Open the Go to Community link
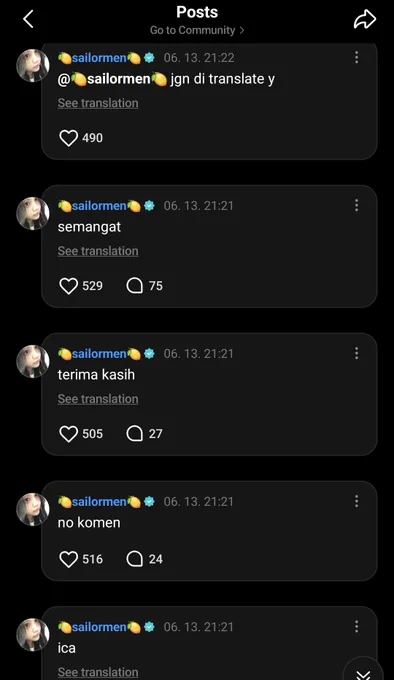Image resolution: width=394 pixels, height=680 pixels. point(197,30)
